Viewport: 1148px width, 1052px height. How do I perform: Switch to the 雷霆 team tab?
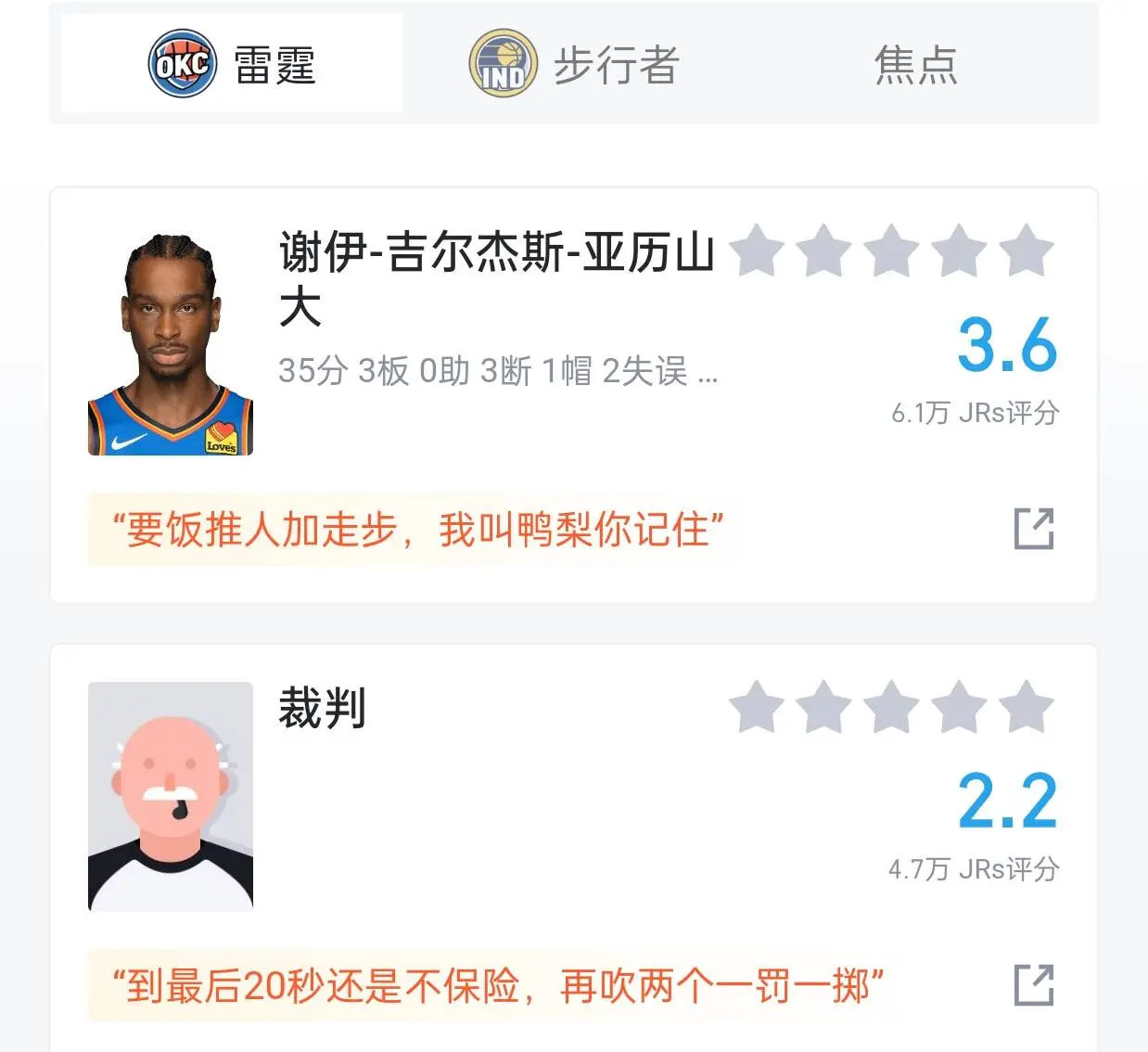pyautogui.click(x=232, y=65)
